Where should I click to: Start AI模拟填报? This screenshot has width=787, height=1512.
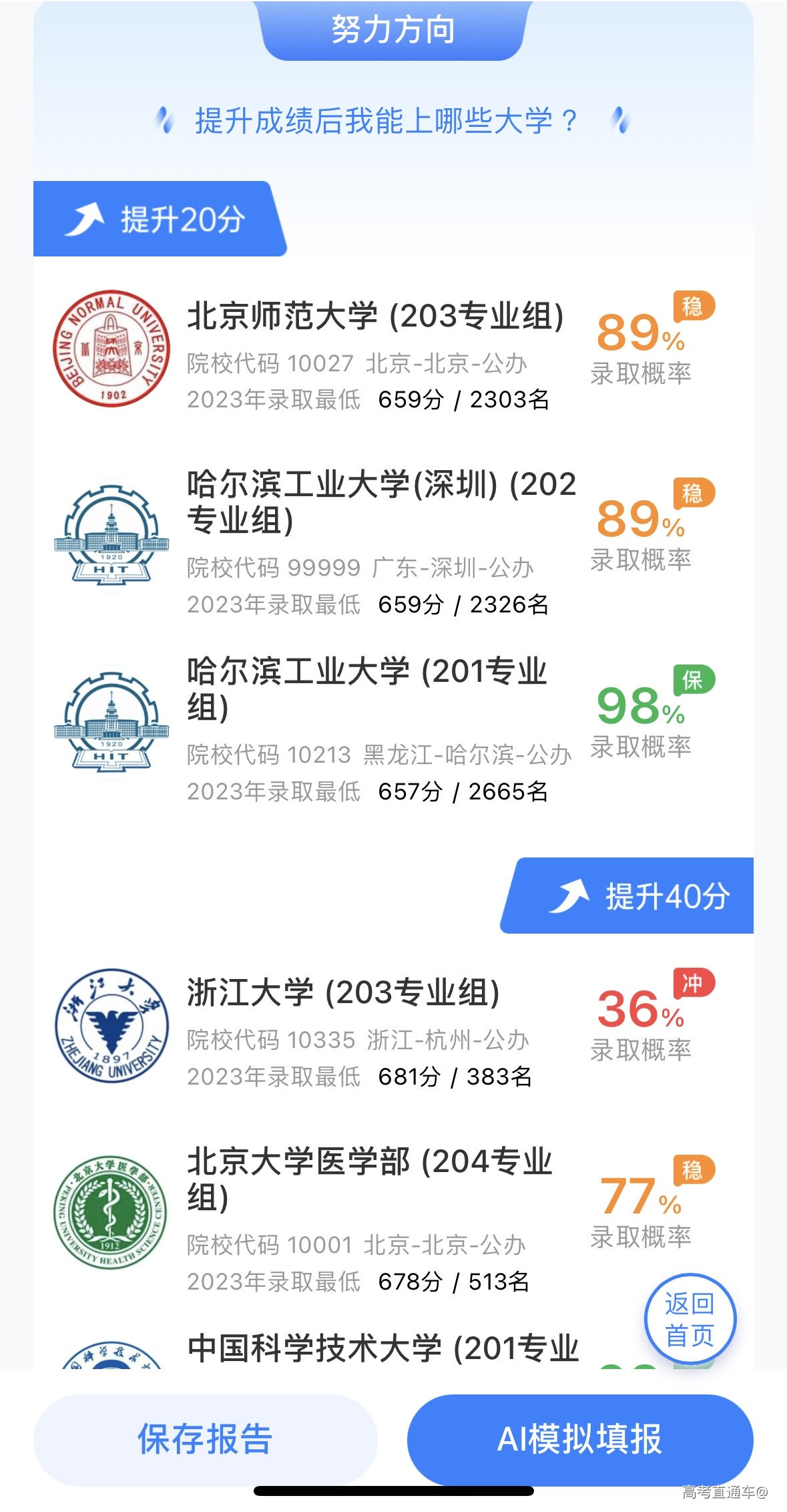(x=579, y=1439)
